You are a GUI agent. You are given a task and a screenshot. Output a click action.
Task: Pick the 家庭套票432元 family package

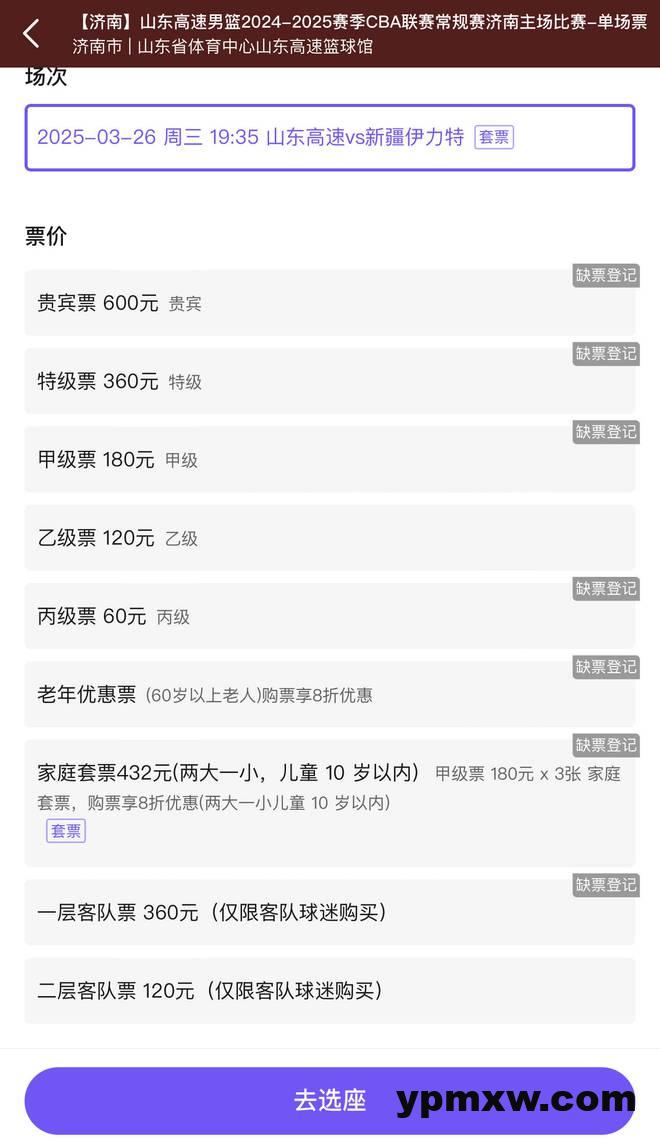point(329,802)
